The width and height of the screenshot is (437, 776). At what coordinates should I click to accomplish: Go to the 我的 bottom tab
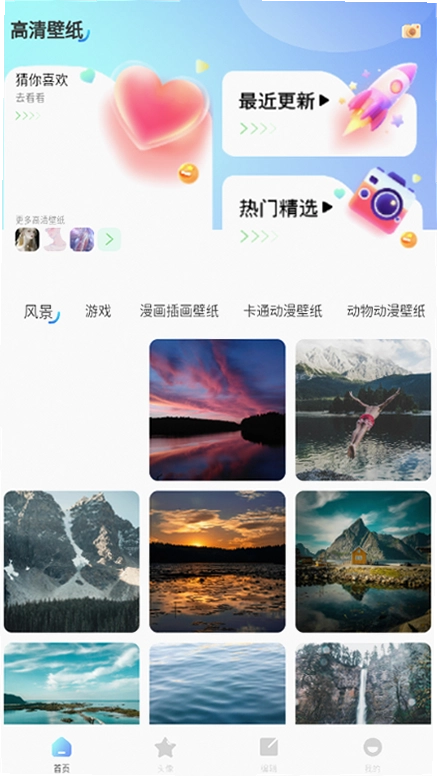[372, 754]
